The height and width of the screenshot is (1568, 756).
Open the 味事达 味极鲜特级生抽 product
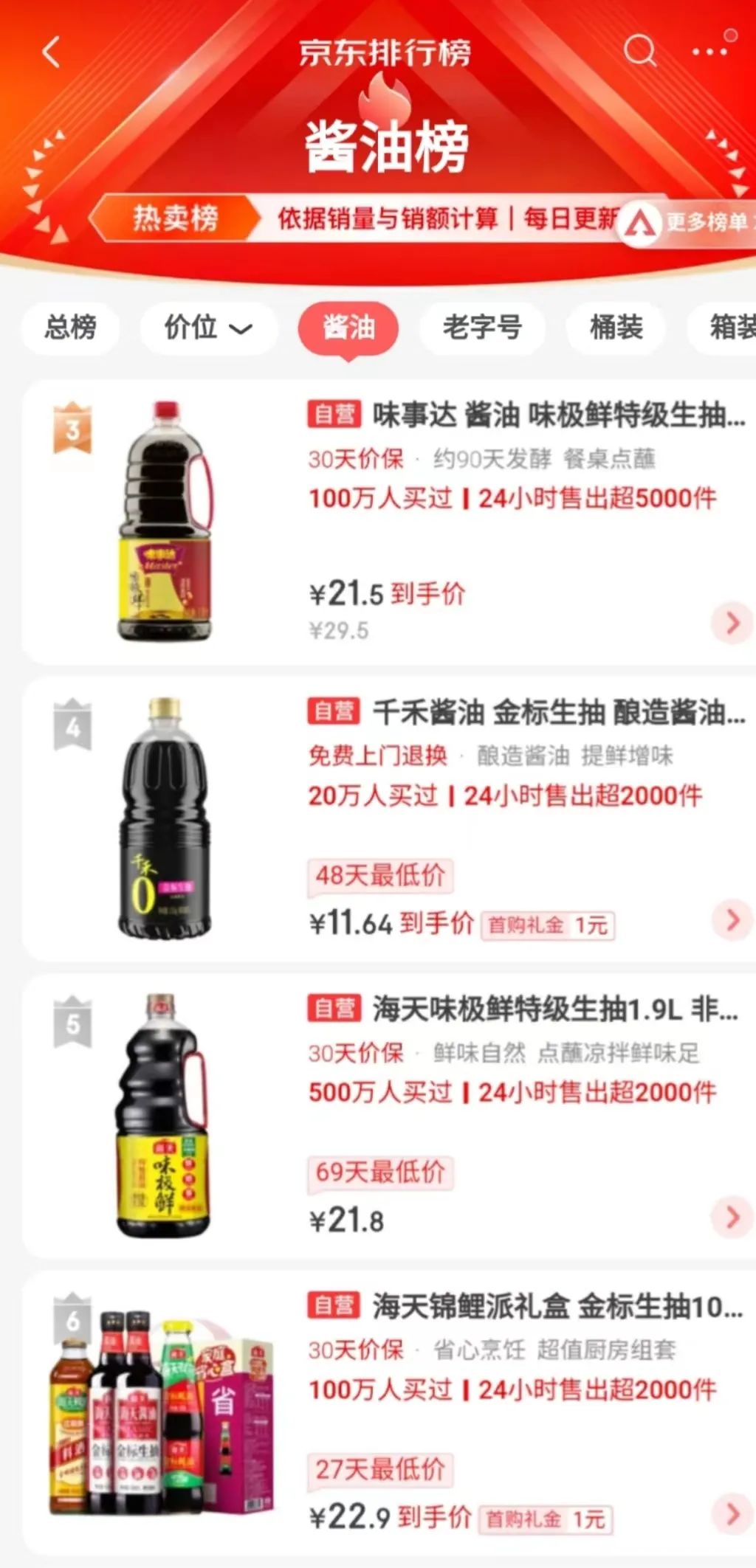558,415
